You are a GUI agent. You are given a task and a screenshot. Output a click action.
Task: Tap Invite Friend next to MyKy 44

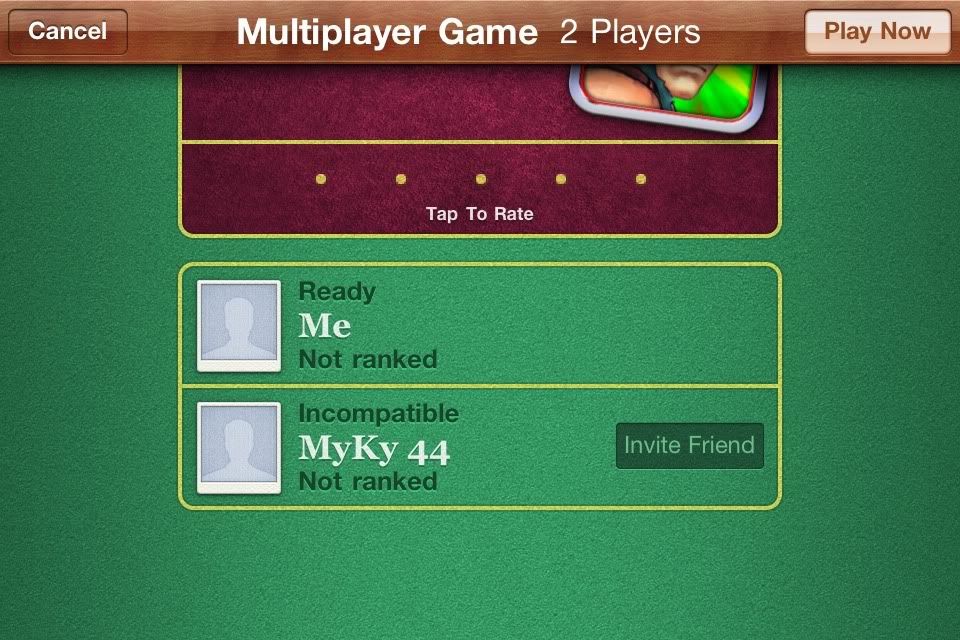(689, 445)
